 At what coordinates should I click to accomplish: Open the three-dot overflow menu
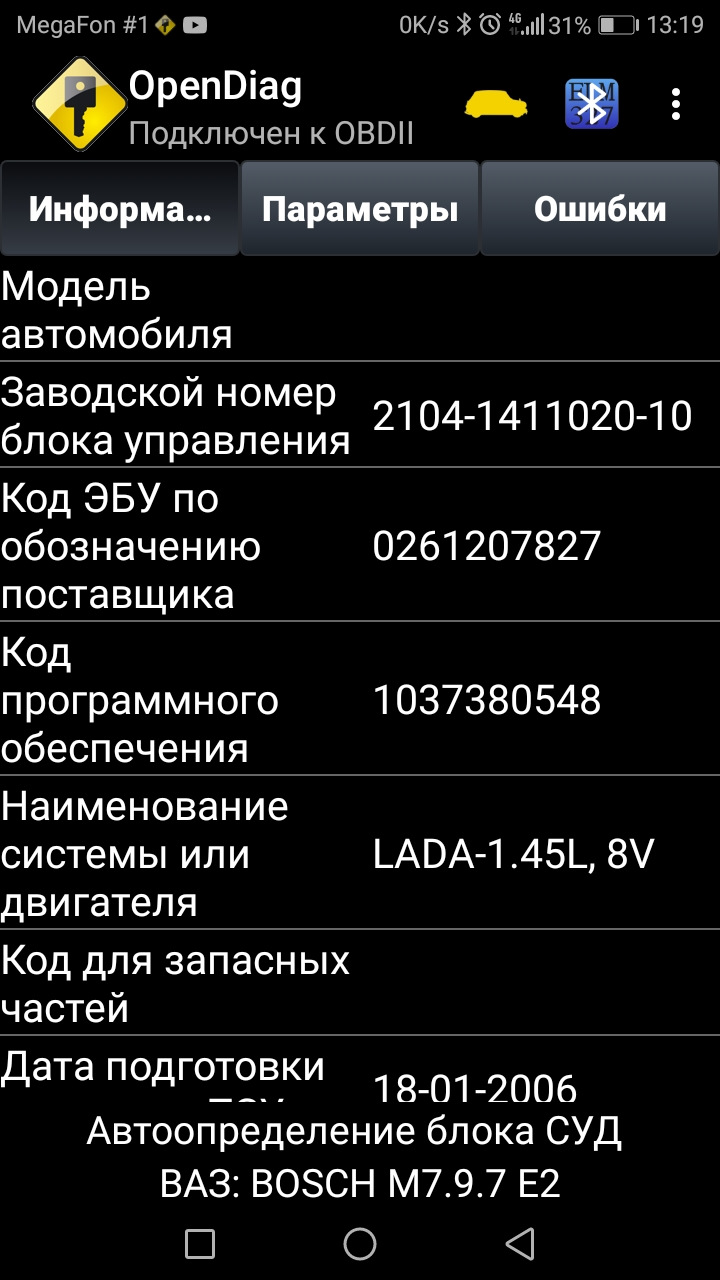click(677, 104)
